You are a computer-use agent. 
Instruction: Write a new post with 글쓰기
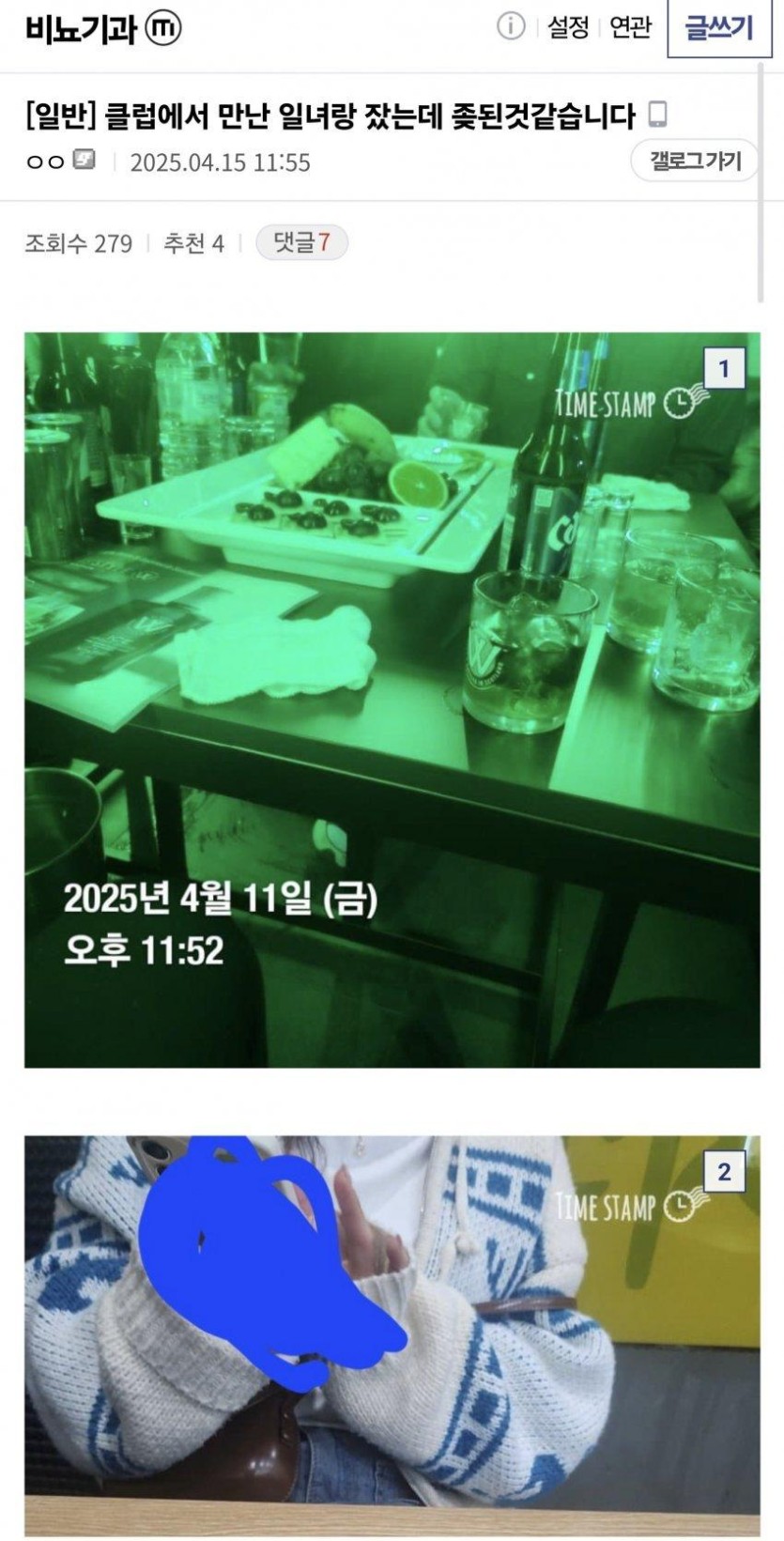click(x=718, y=28)
